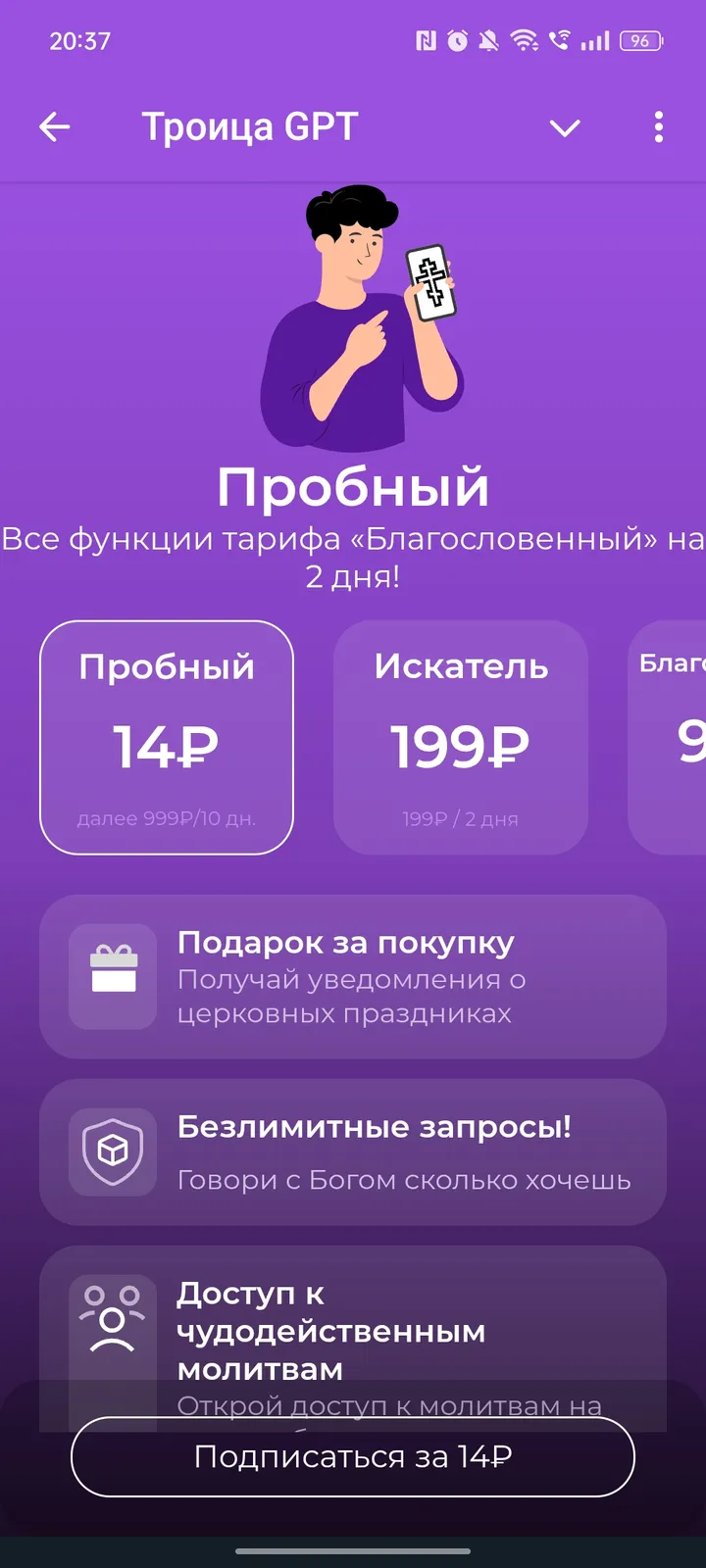Tap the shield icon beside Безлимитные запросы
The image size is (706, 1568).
113,1152
